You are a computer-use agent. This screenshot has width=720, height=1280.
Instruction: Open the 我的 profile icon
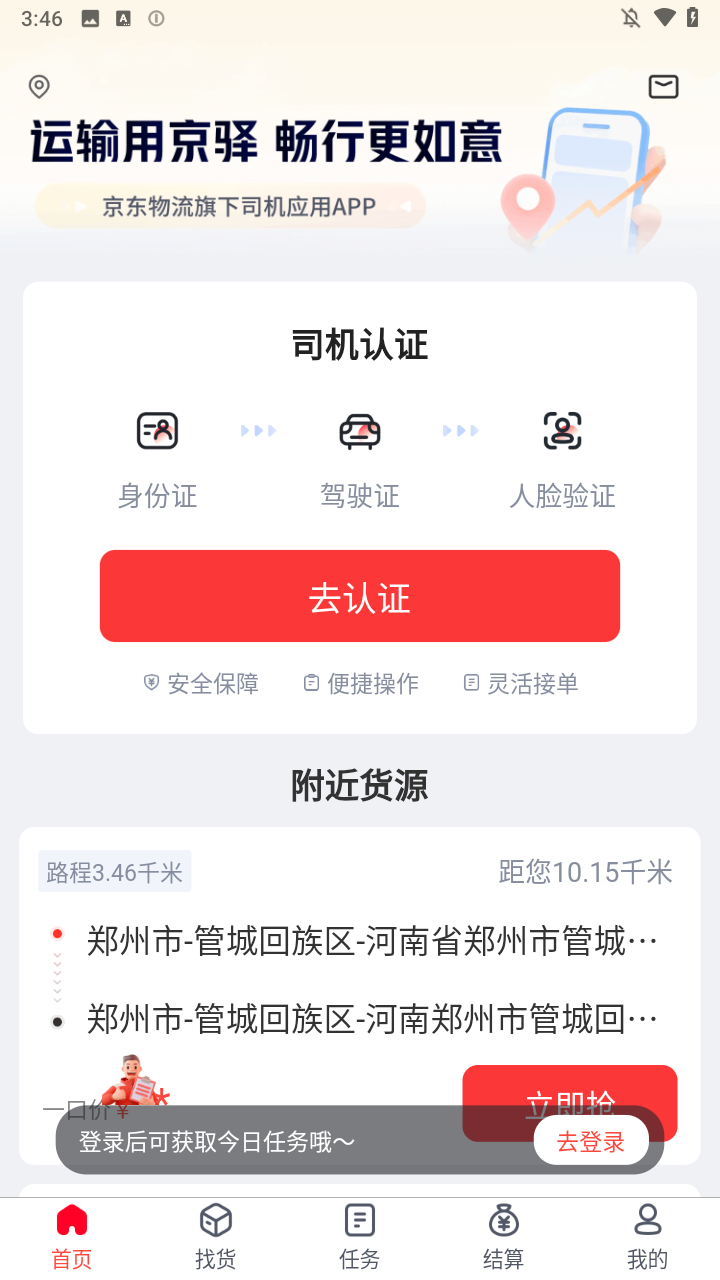pos(647,1219)
